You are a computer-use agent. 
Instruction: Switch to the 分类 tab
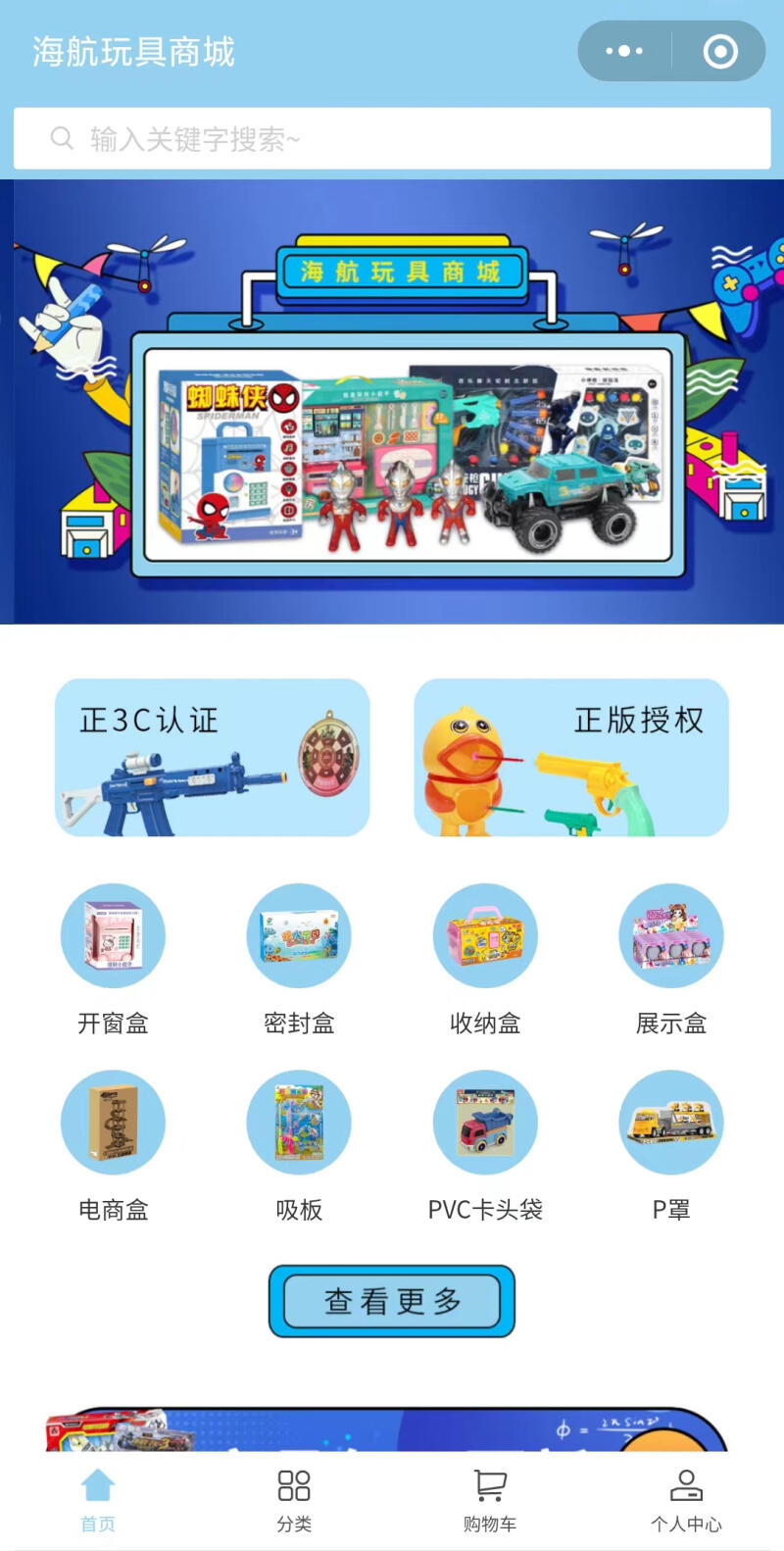point(294,1500)
